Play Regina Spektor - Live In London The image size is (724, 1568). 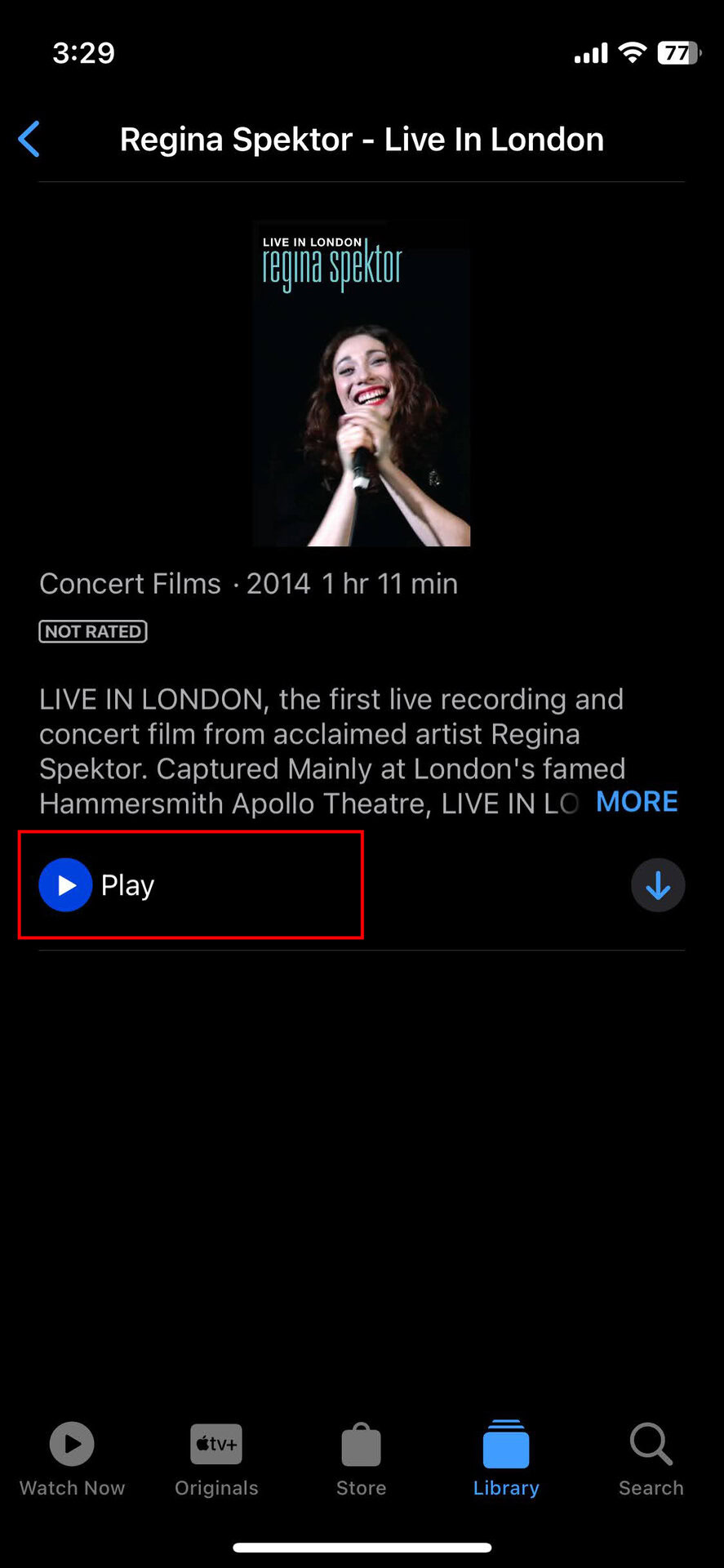pos(98,885)
